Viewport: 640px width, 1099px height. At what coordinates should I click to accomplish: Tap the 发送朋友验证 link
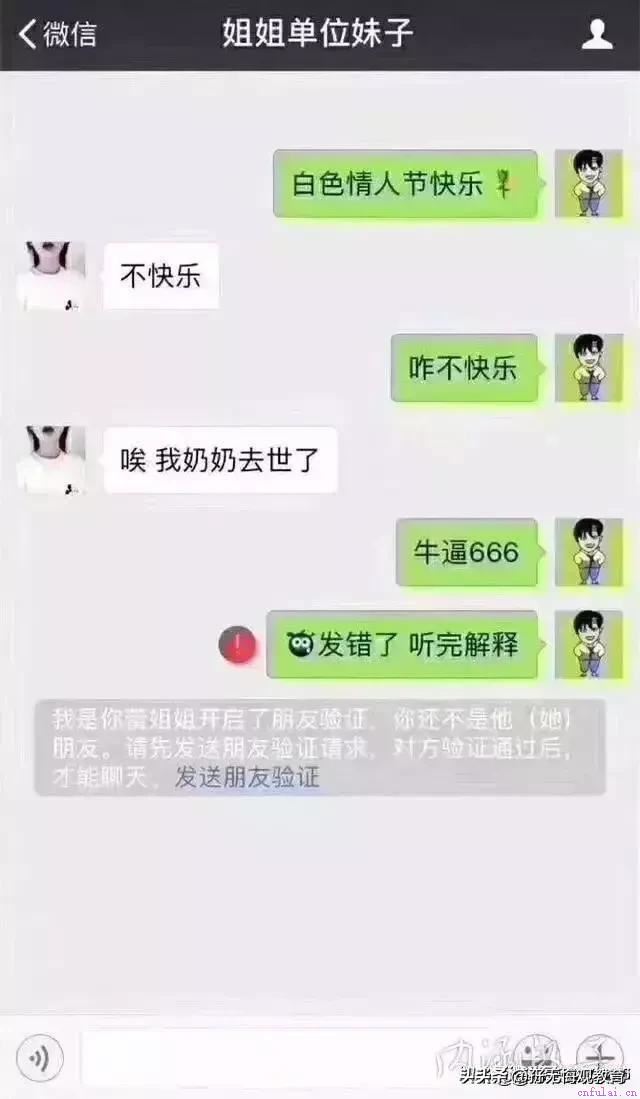tap(247, 777)
